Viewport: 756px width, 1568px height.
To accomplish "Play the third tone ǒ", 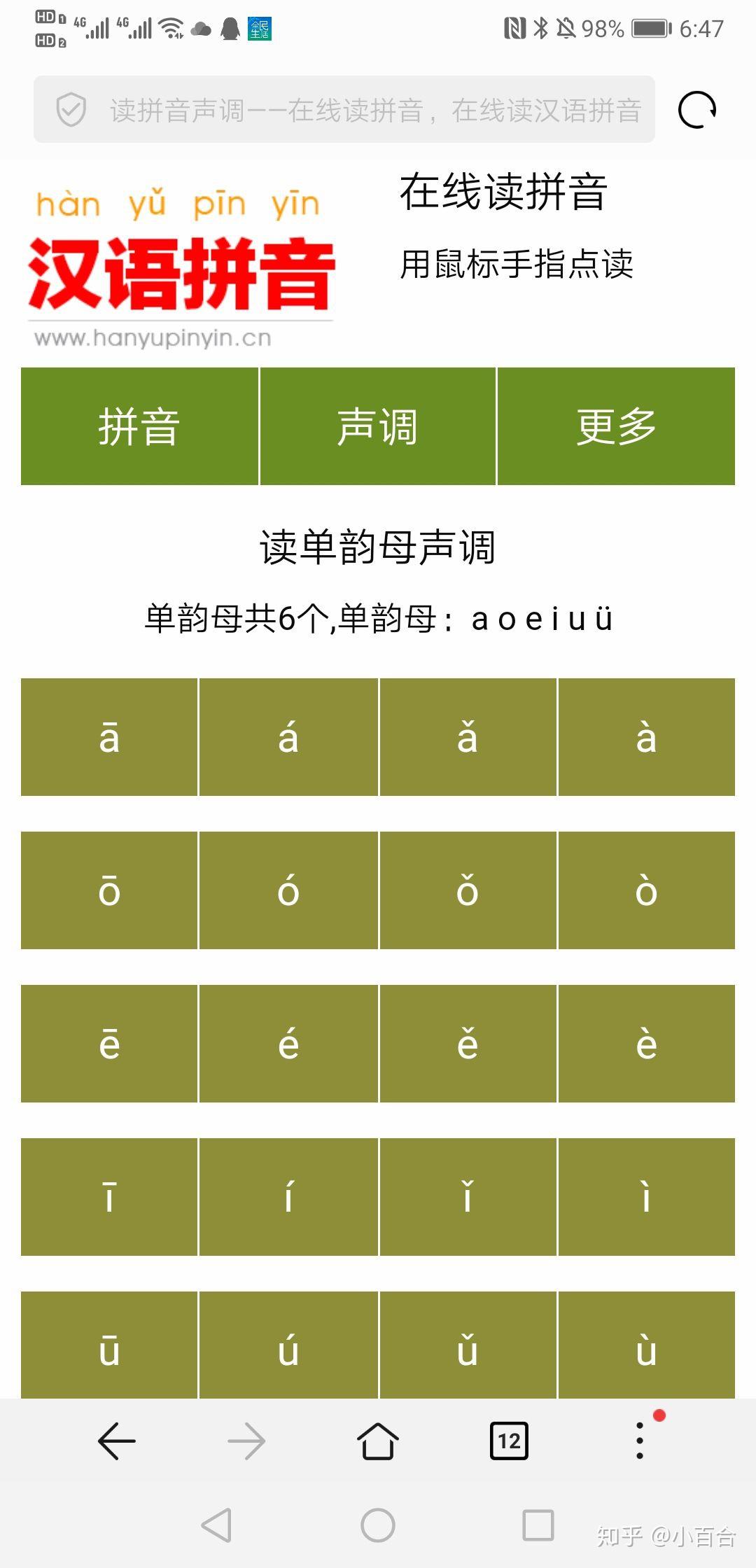I will 468,890.
